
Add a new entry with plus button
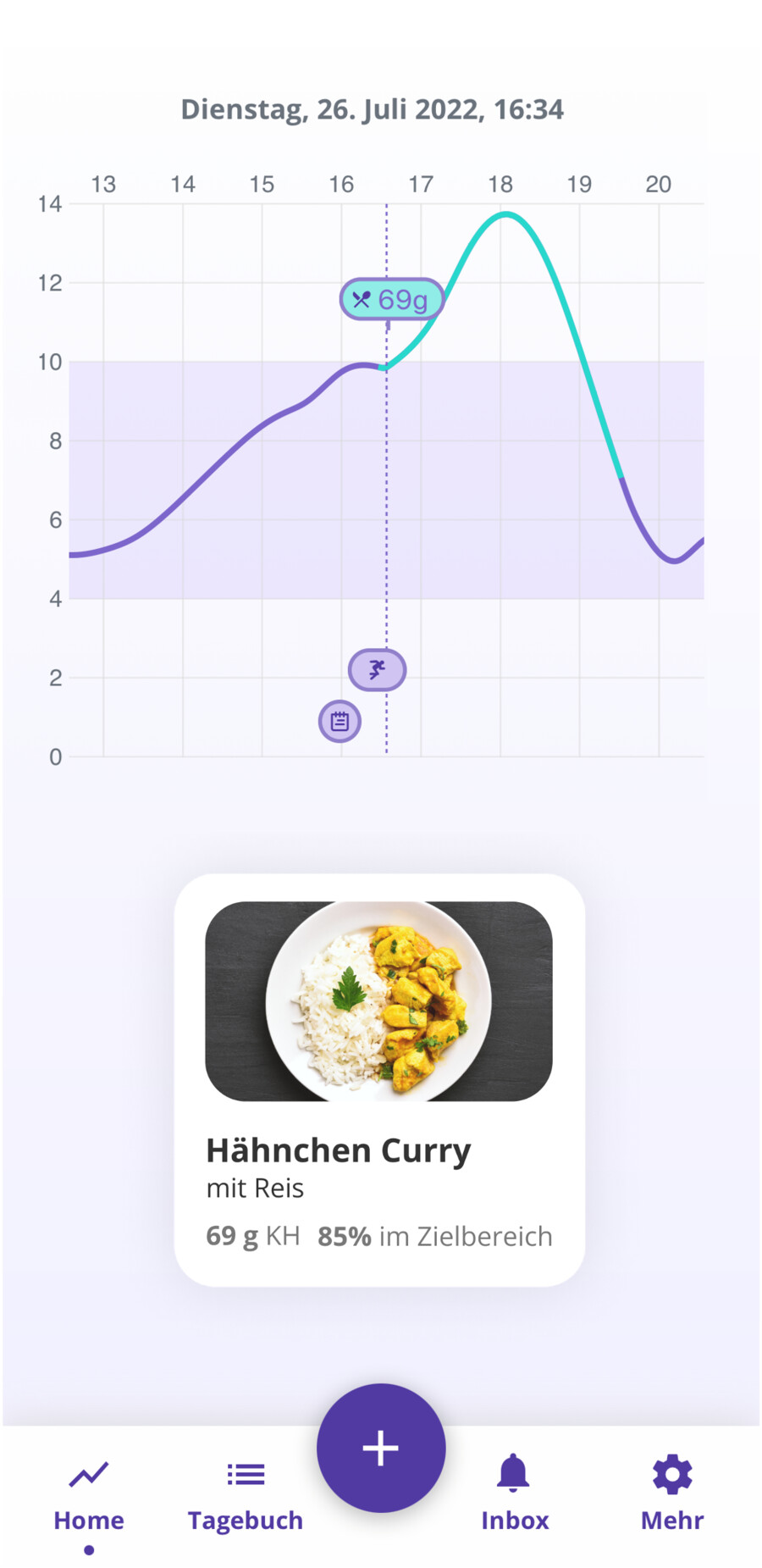381,1448
